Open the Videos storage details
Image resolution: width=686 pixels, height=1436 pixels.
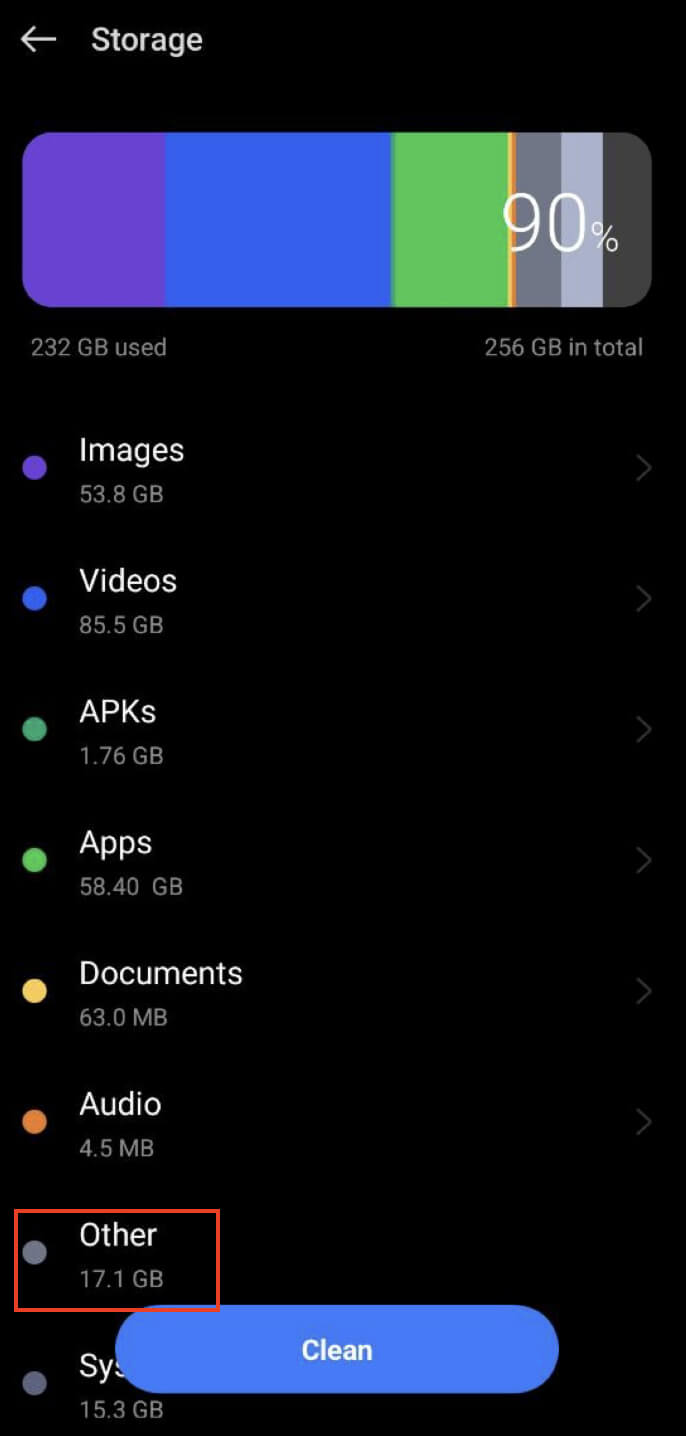(x=340, y=599)
